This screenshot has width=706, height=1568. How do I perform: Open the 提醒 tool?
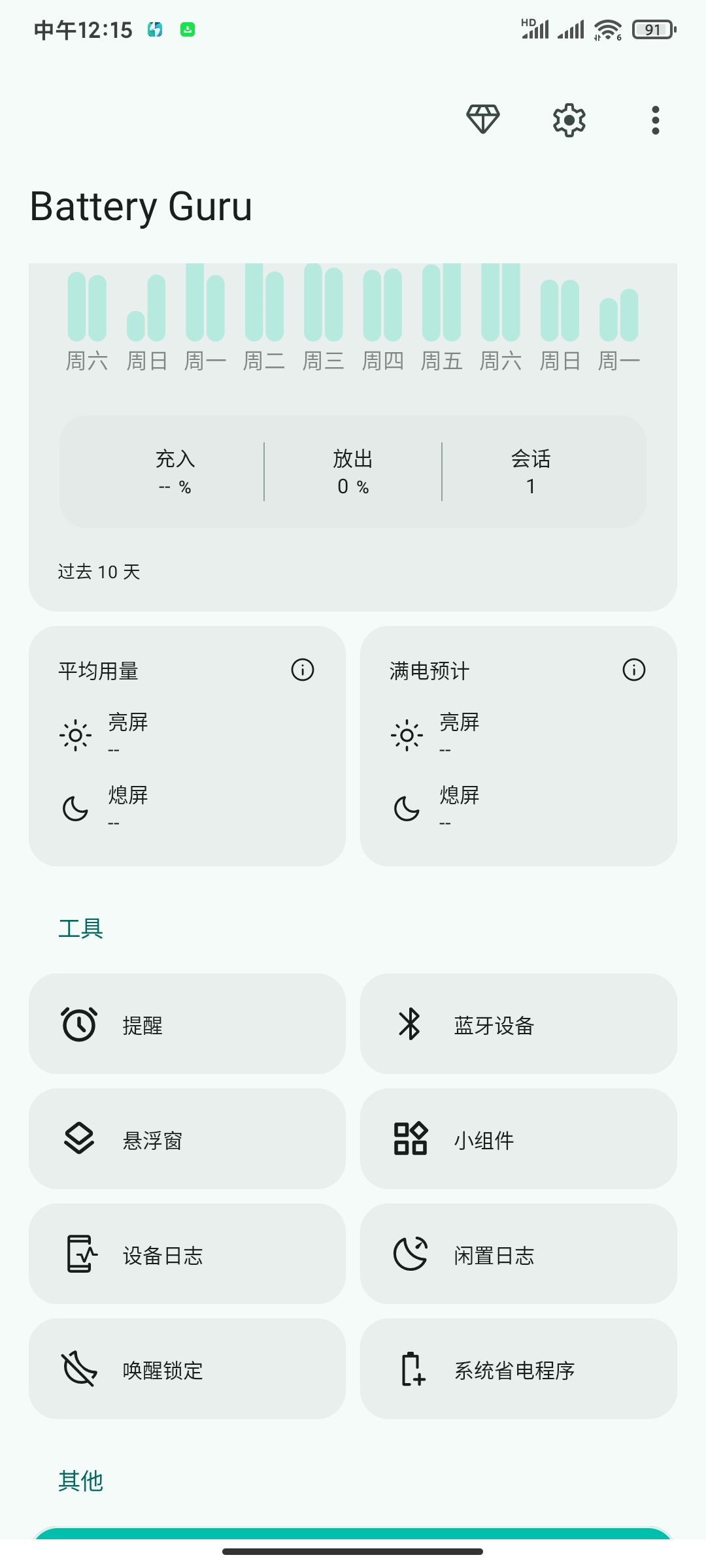click(187, 1024)
